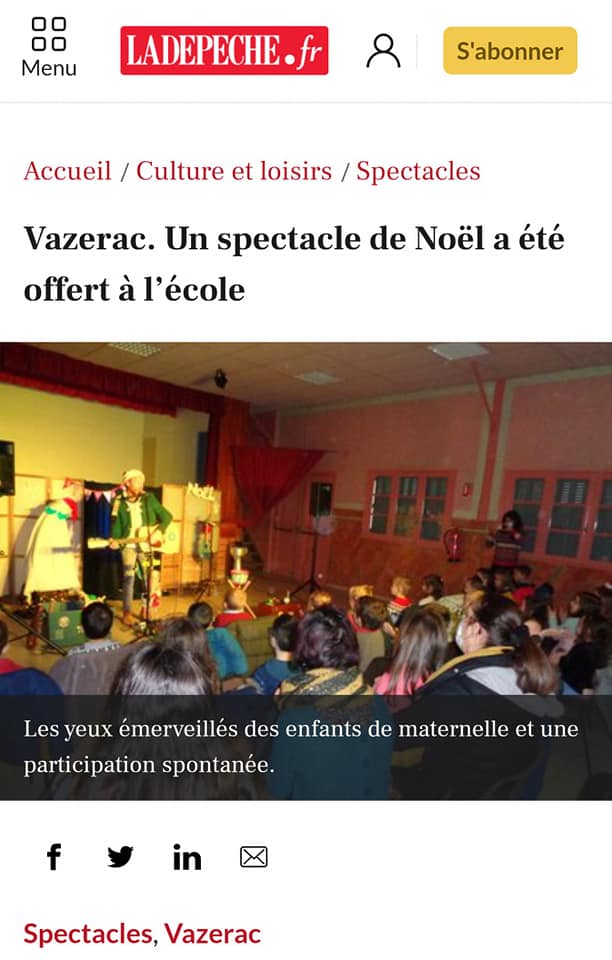Tap the S'abonner button
612x960 pixels.
[x=510, y=51]
